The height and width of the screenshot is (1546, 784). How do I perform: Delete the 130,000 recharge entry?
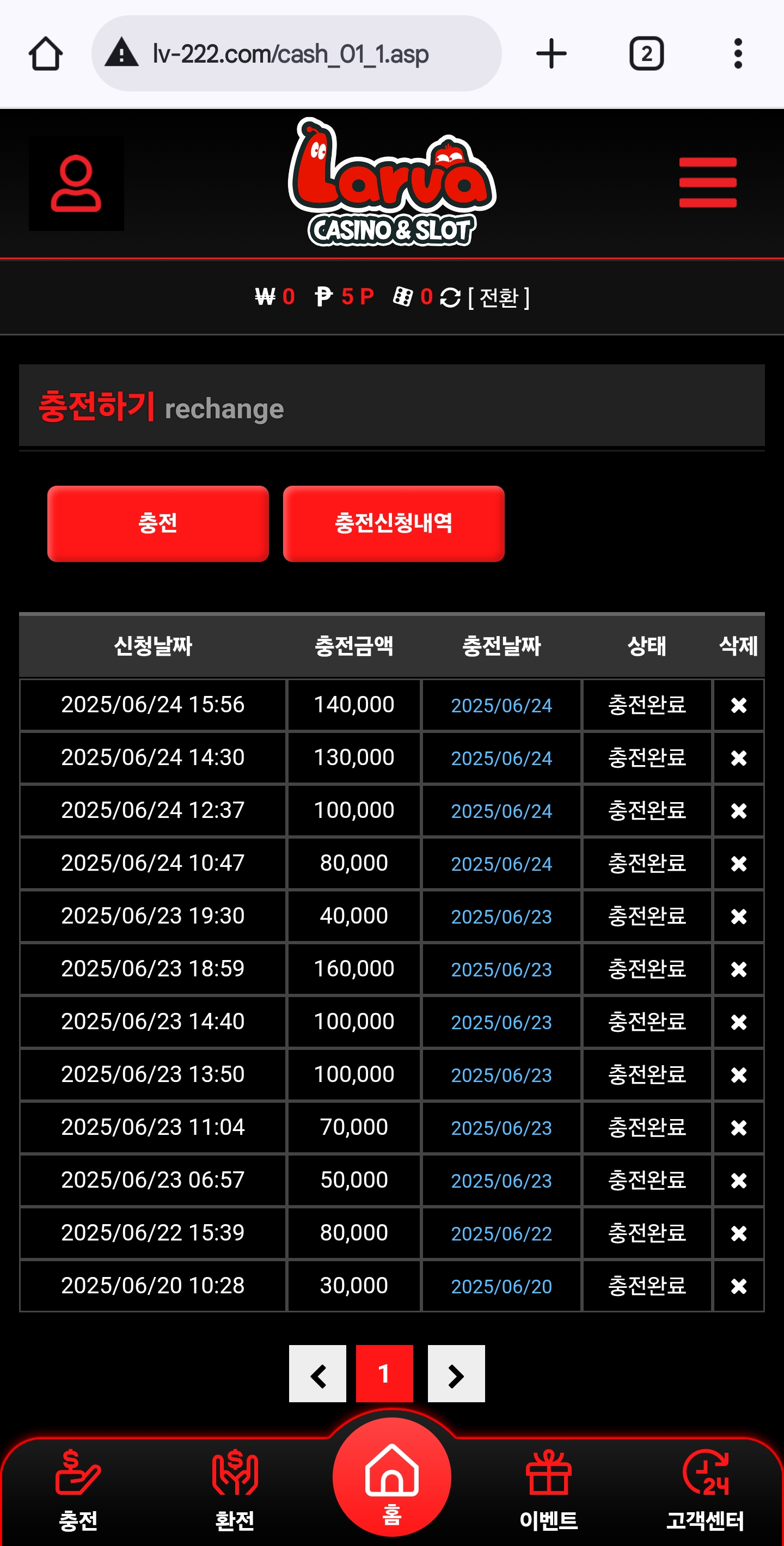tap(738, 758)
